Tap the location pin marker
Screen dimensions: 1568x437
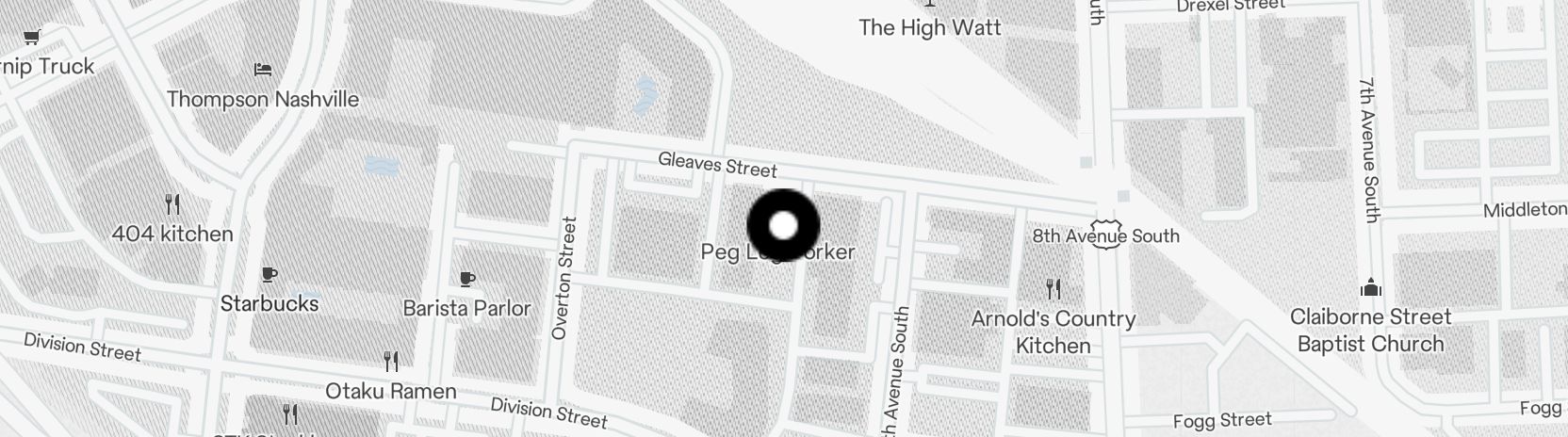pyautogui.click(x=783, y=226)
